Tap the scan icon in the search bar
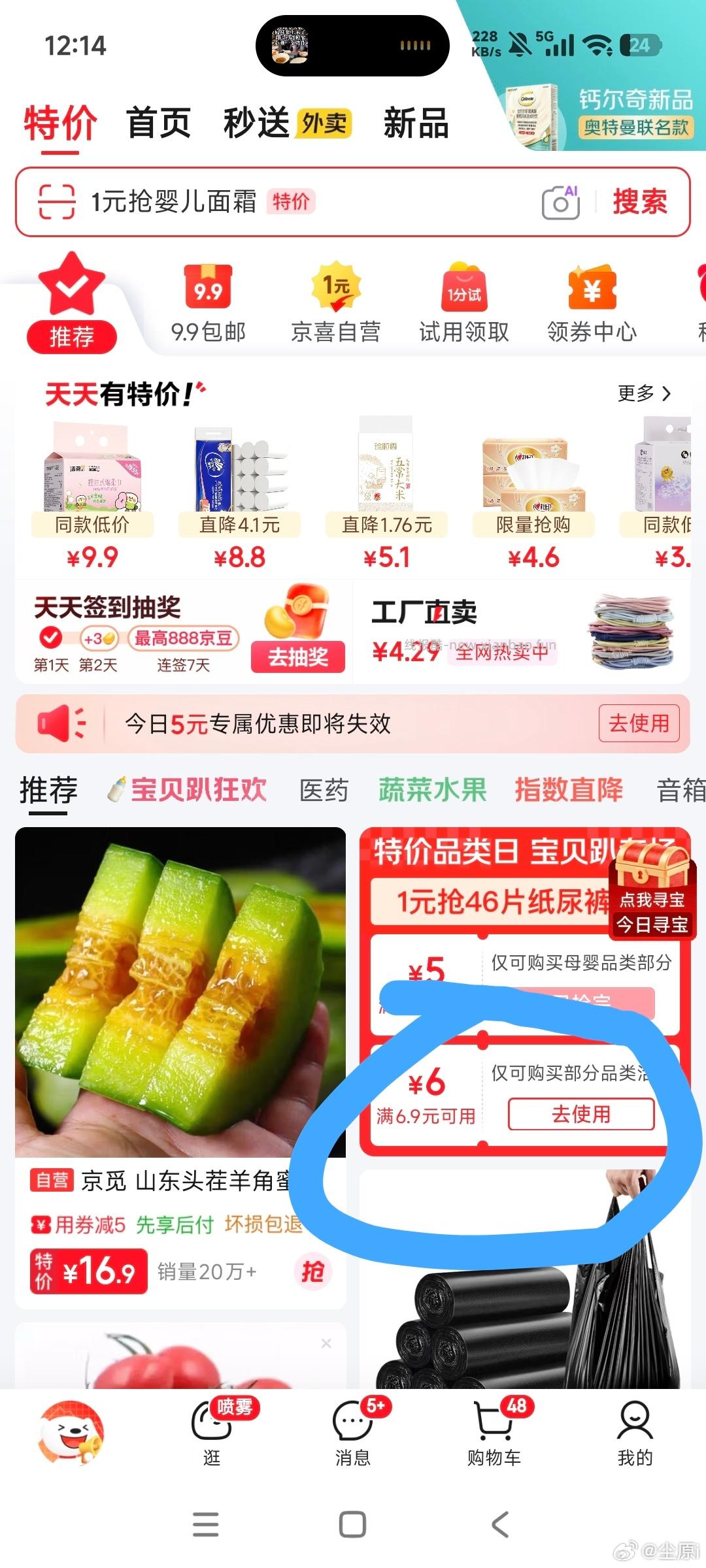The image size is (706, 1568). pos(58,202)
